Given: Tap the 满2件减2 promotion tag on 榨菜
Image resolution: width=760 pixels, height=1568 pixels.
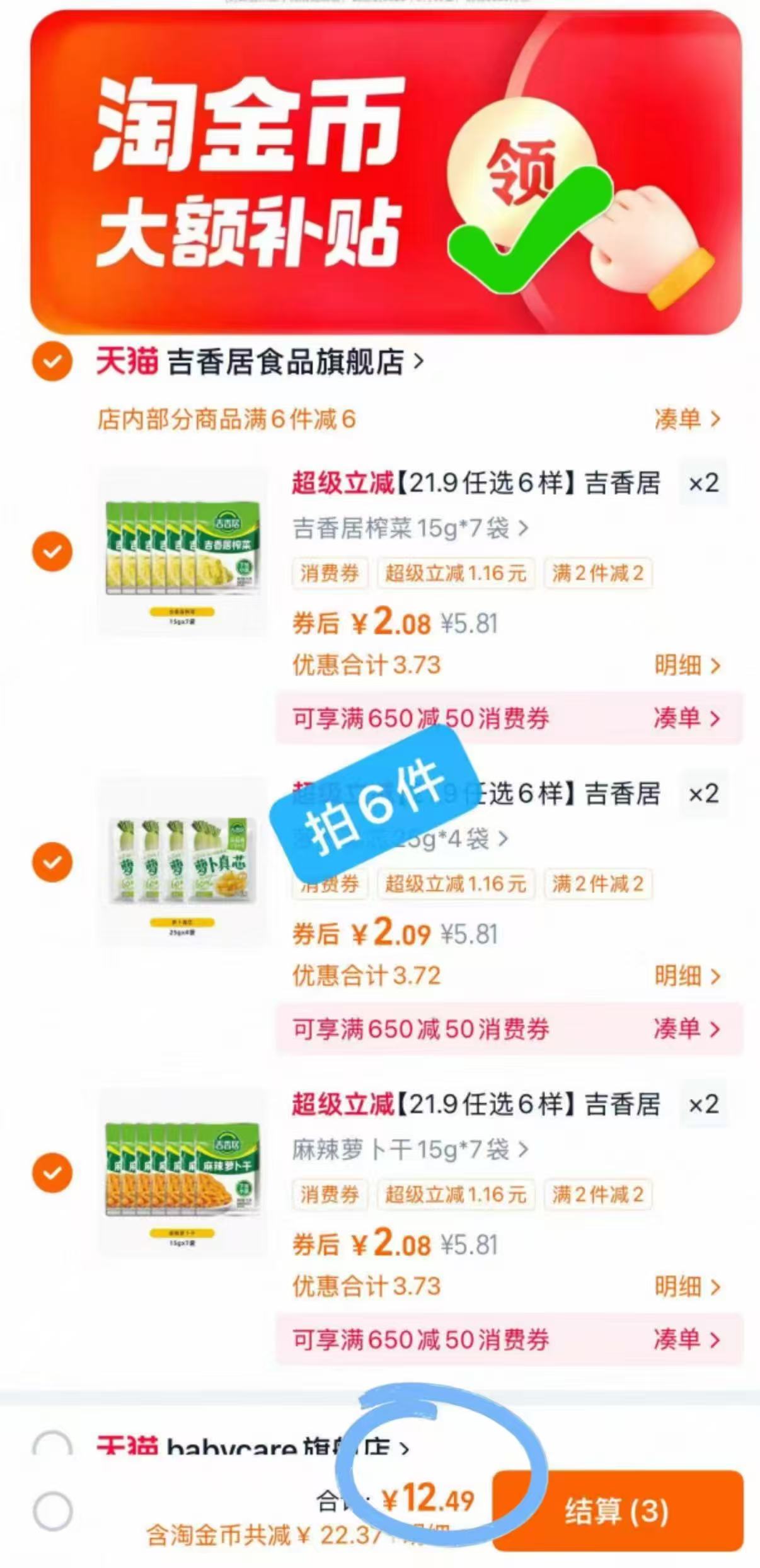Looking at the screenshot, I should (x=597, y=572).
